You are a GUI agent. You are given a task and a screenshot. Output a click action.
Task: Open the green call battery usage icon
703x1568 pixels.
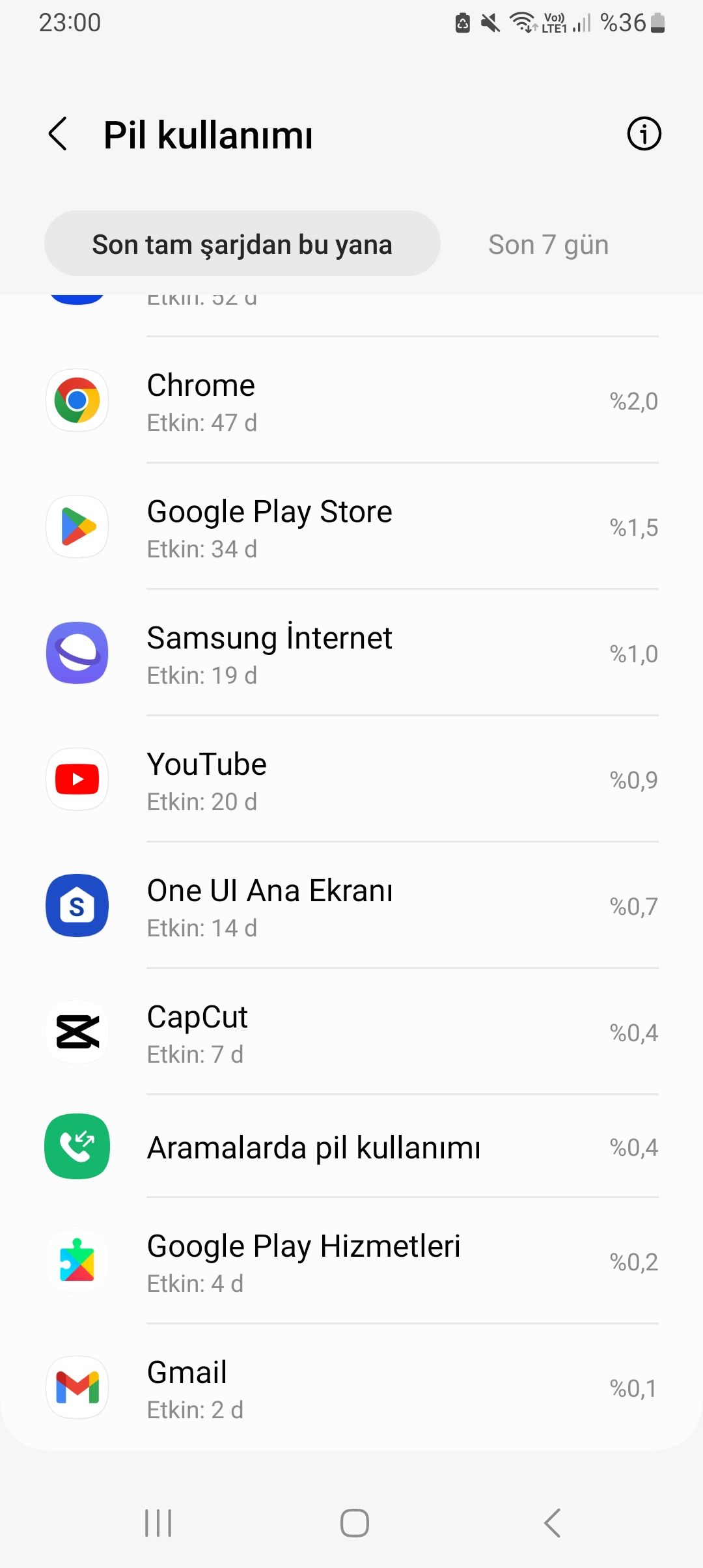coord(77,1146)
